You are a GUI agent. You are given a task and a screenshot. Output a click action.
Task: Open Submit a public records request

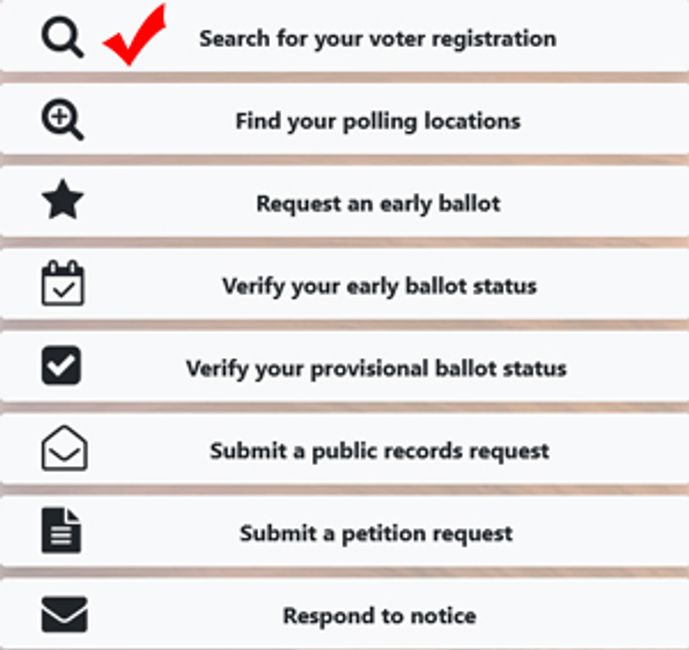click(379, 451)
